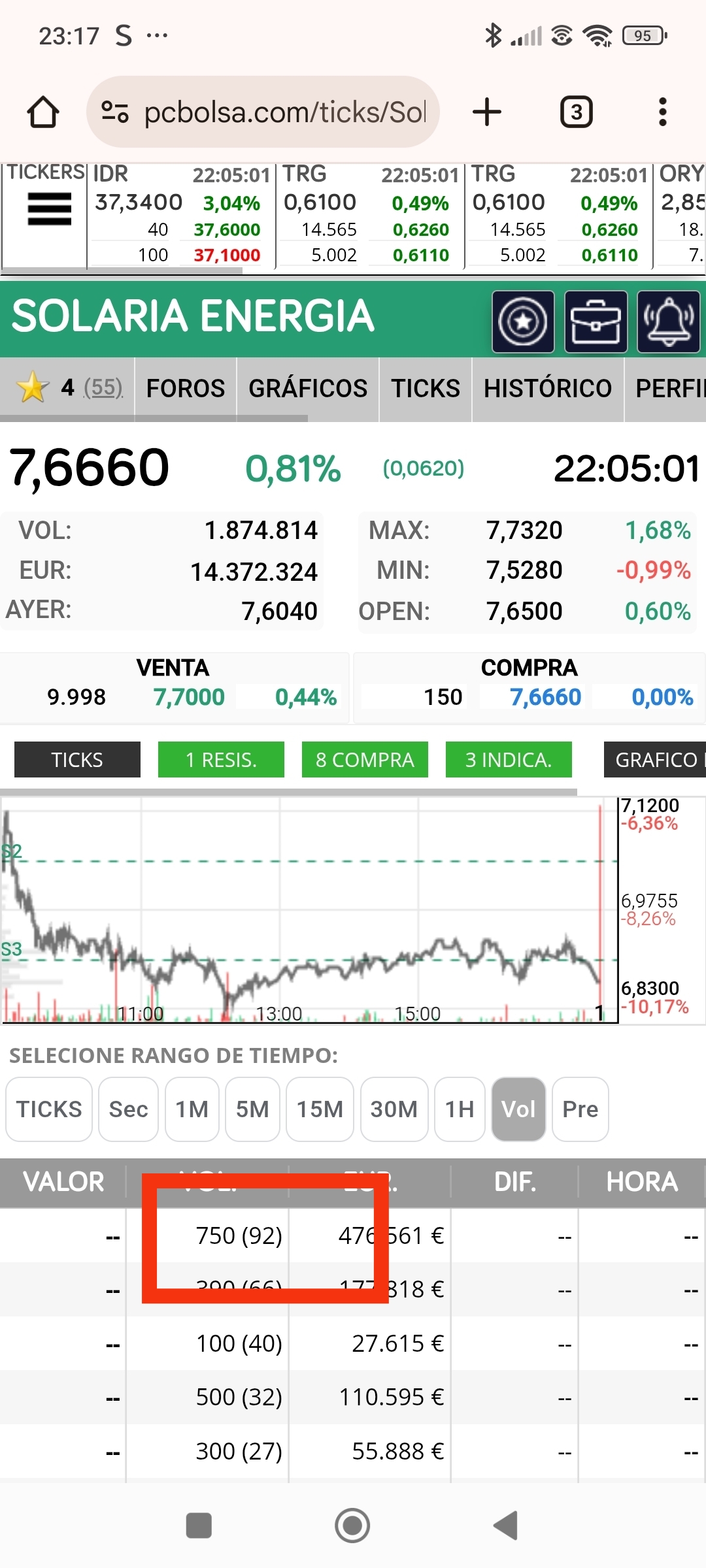Open the IDR ticker card
This screenshot has height=1568, width=706.
coord(181,215)
